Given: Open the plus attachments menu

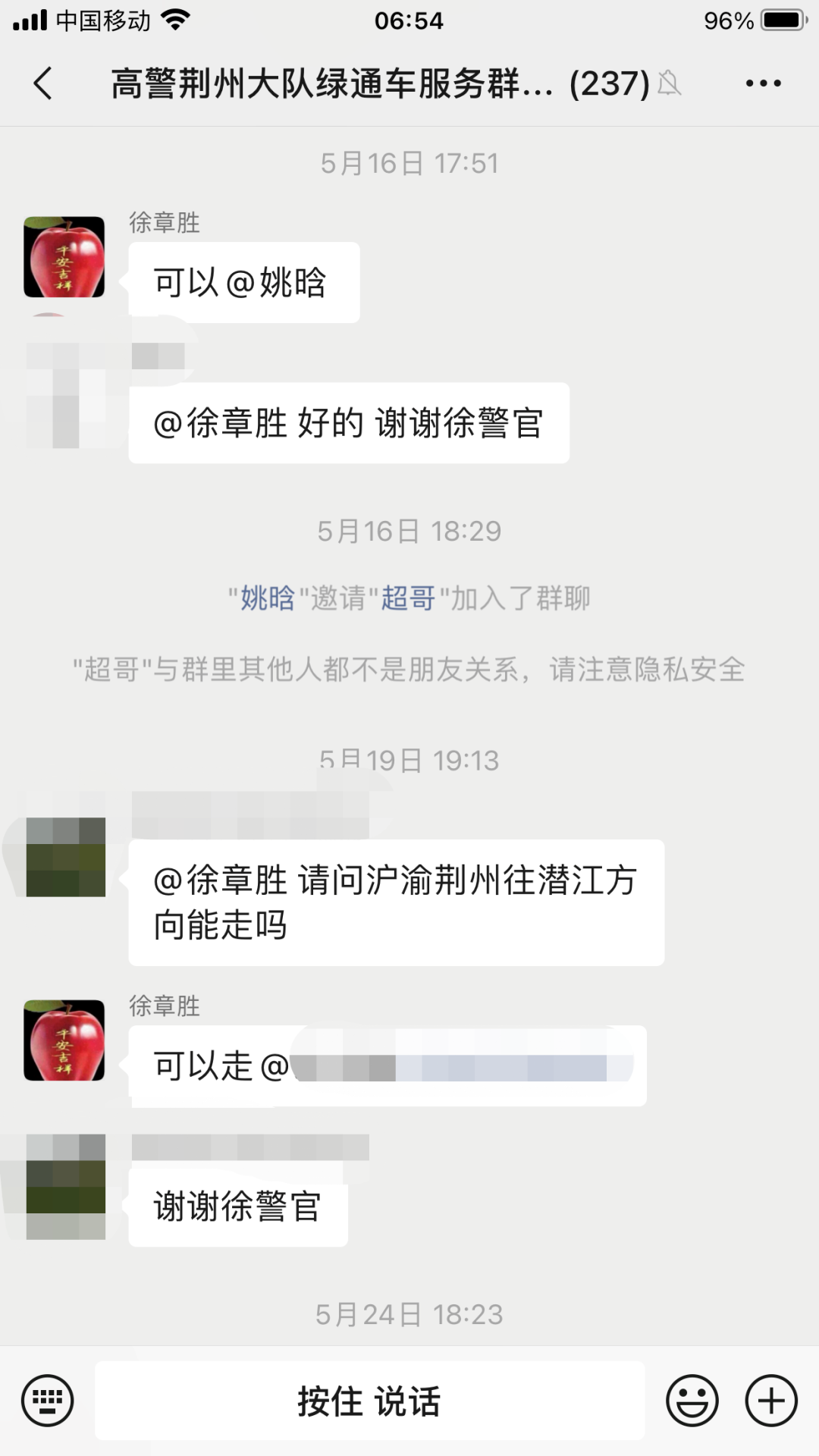Looking at the screenshot, I should click(771, 1401).
